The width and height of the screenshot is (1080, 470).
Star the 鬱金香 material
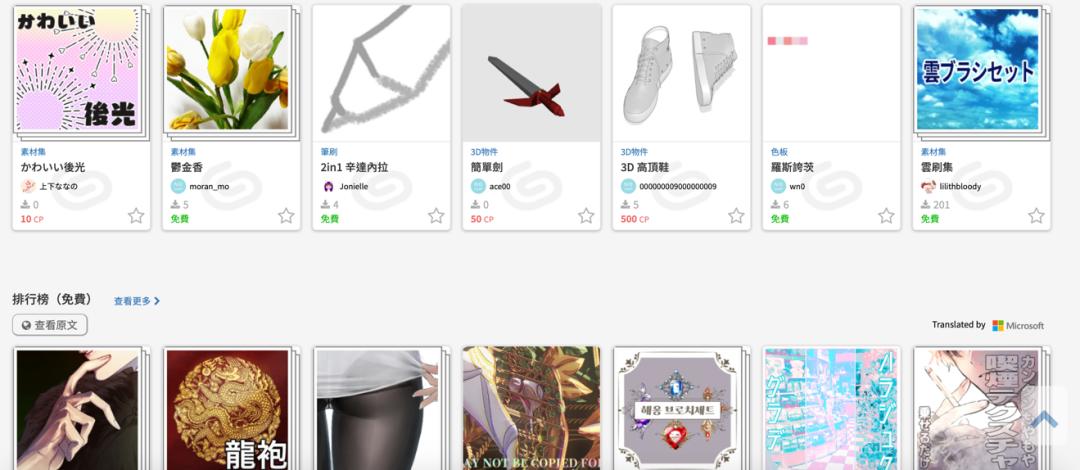pos(286,215)
